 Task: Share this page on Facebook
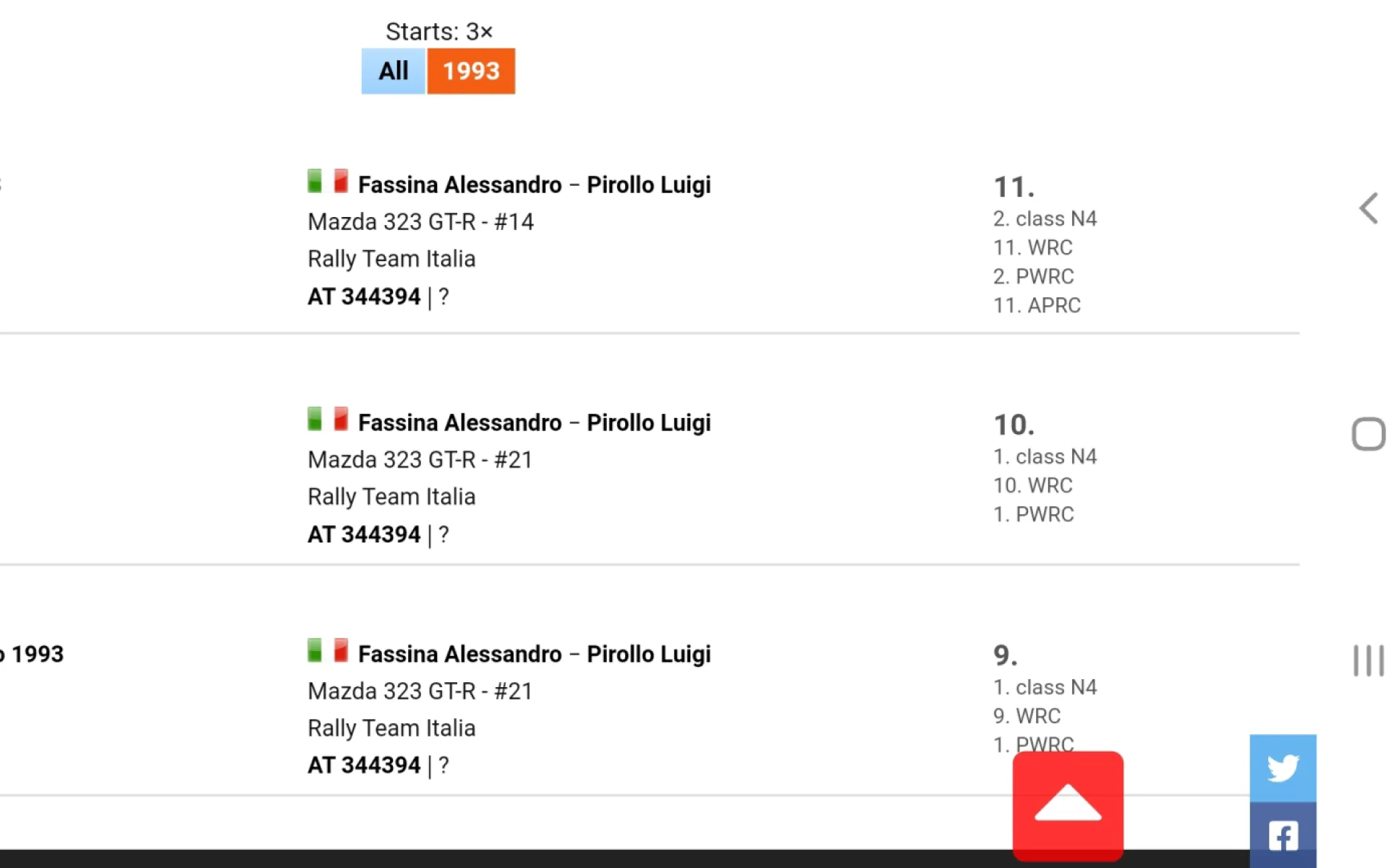1283,835
